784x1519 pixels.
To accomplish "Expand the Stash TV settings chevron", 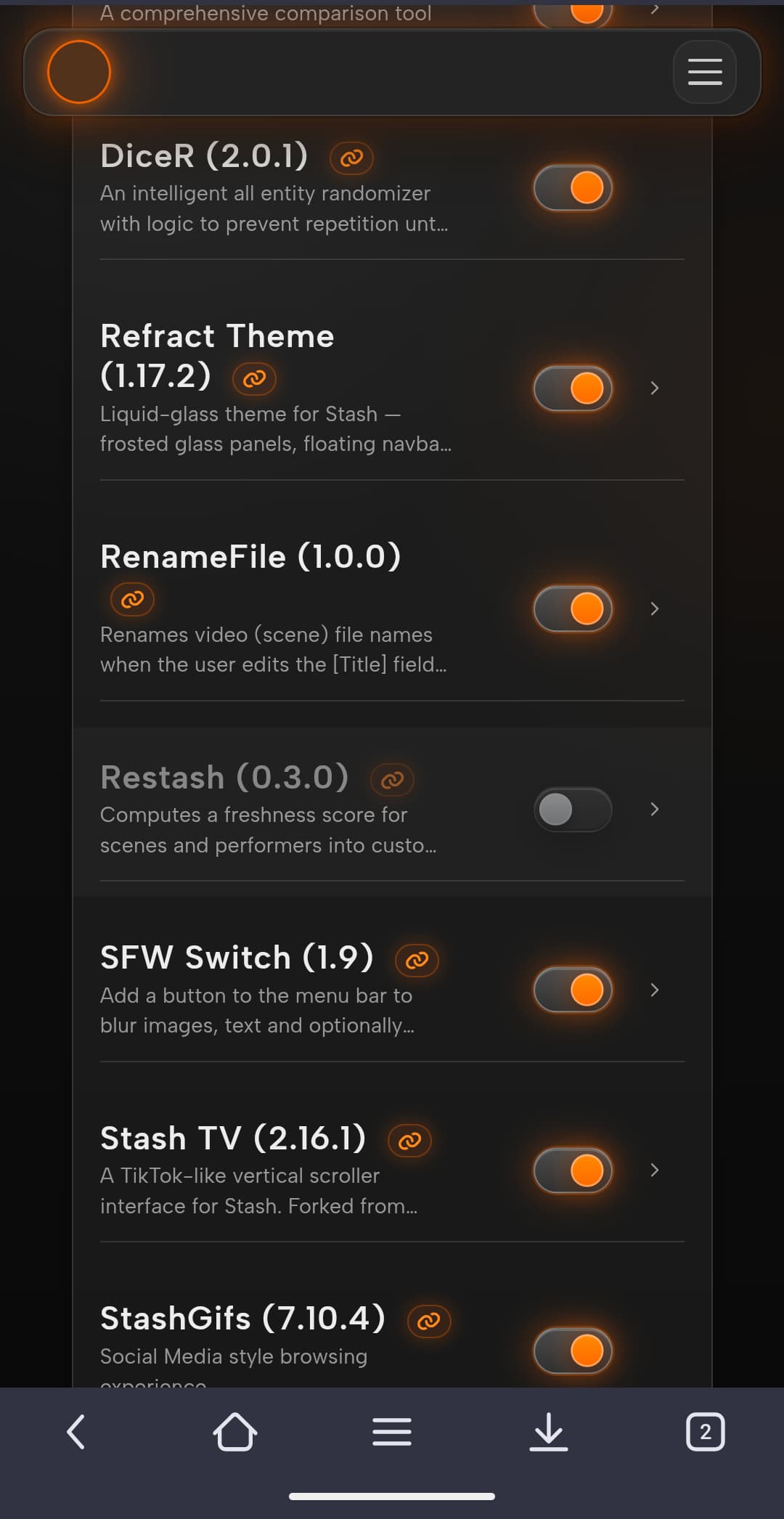I will tap(655, 1170).
